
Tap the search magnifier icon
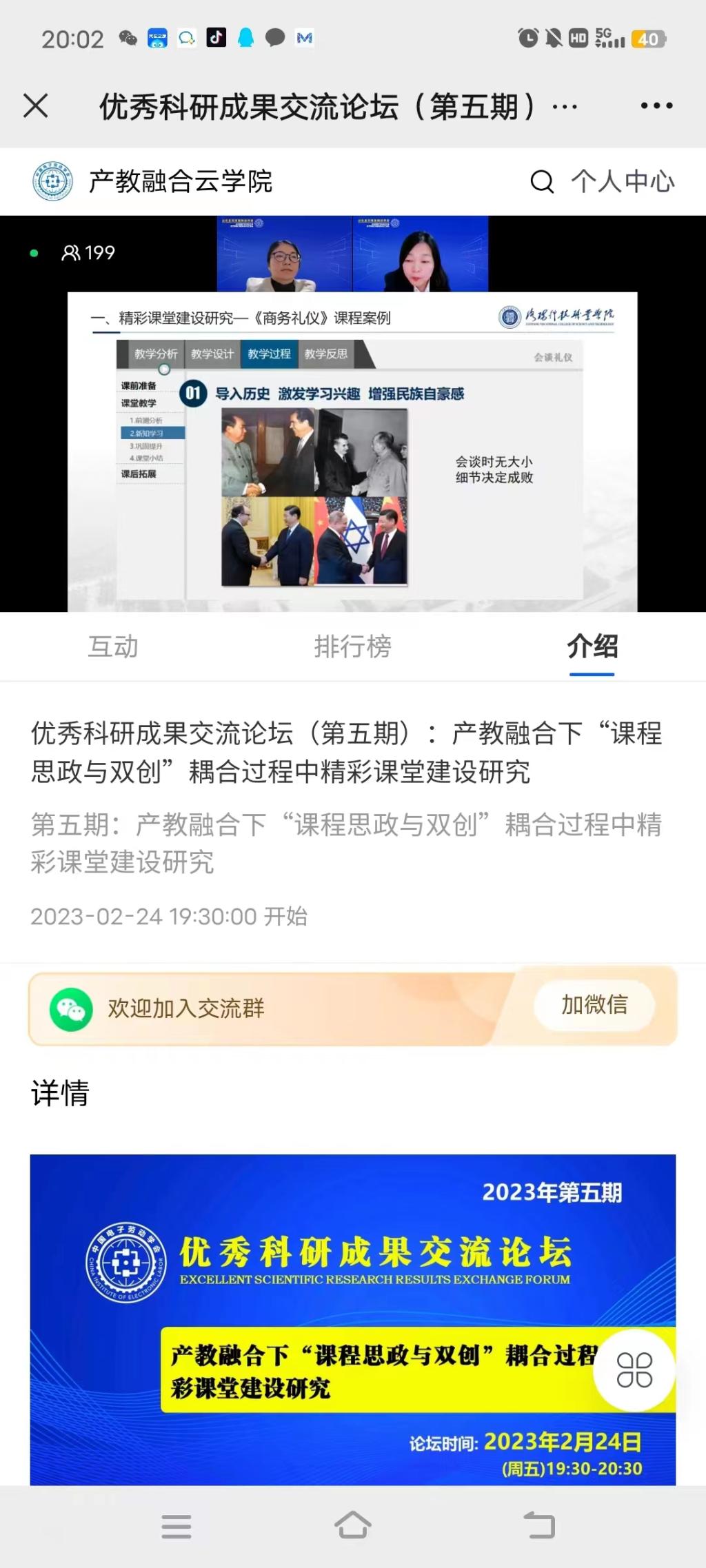click(542, 182)
